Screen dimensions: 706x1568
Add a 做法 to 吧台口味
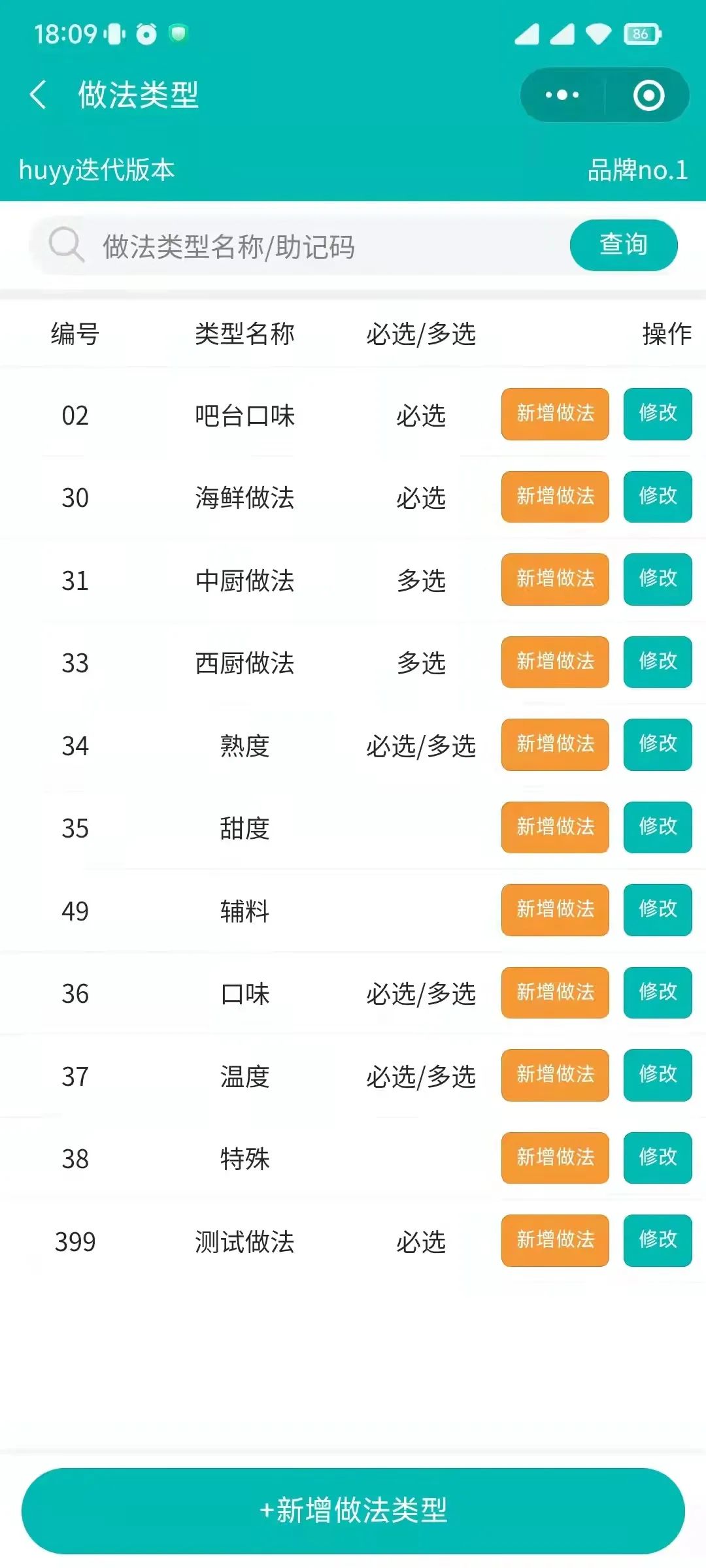click(555, 414)
